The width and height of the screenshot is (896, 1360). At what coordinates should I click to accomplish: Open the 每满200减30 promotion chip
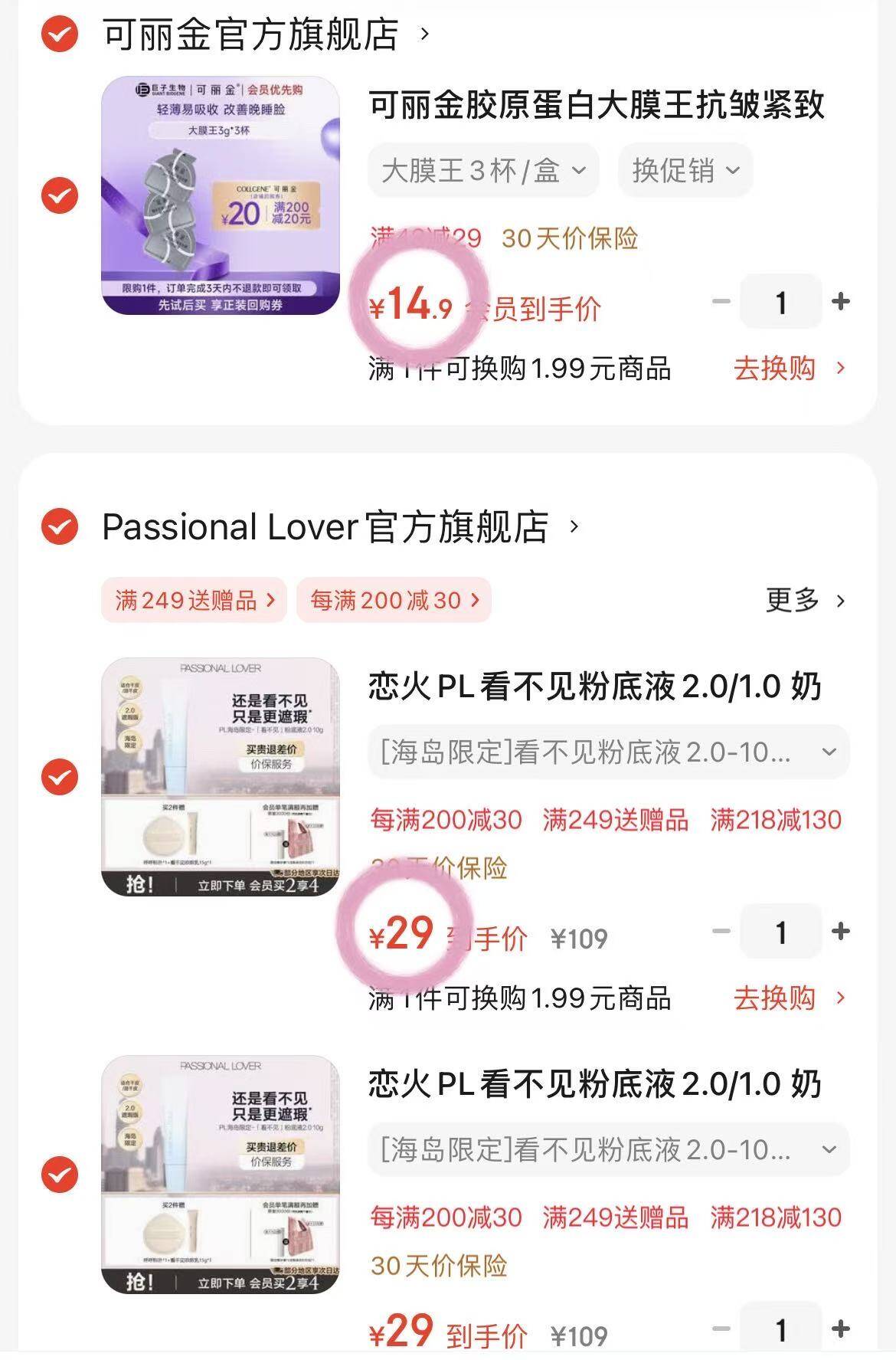pyautogui.click(x=394, y=600)
